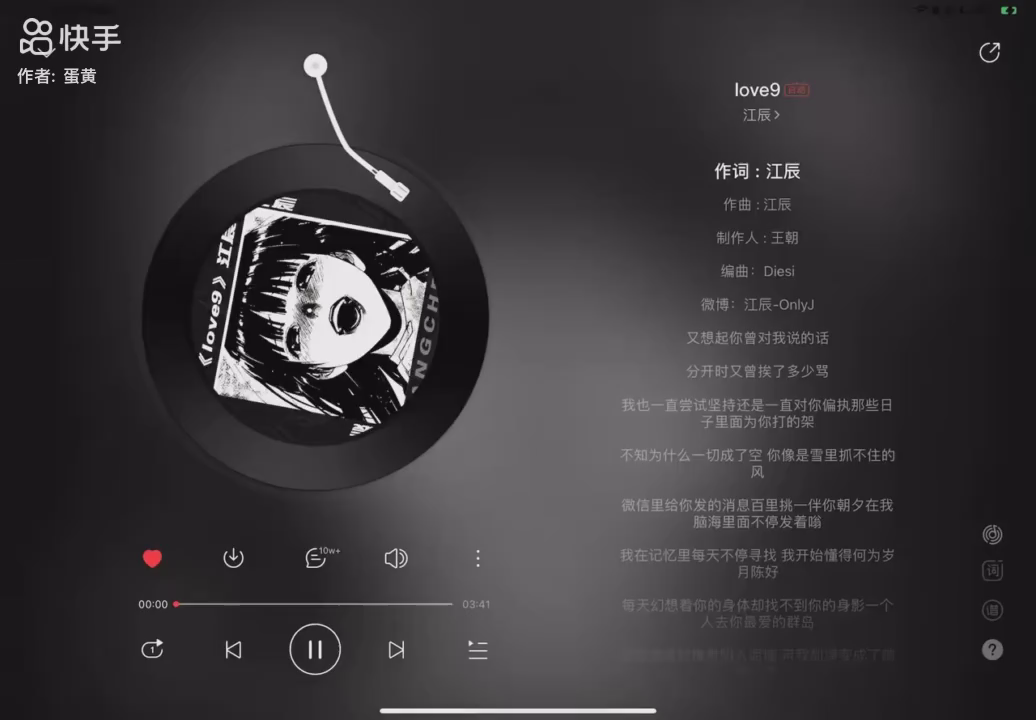Skip to the next track

point(396,650)
